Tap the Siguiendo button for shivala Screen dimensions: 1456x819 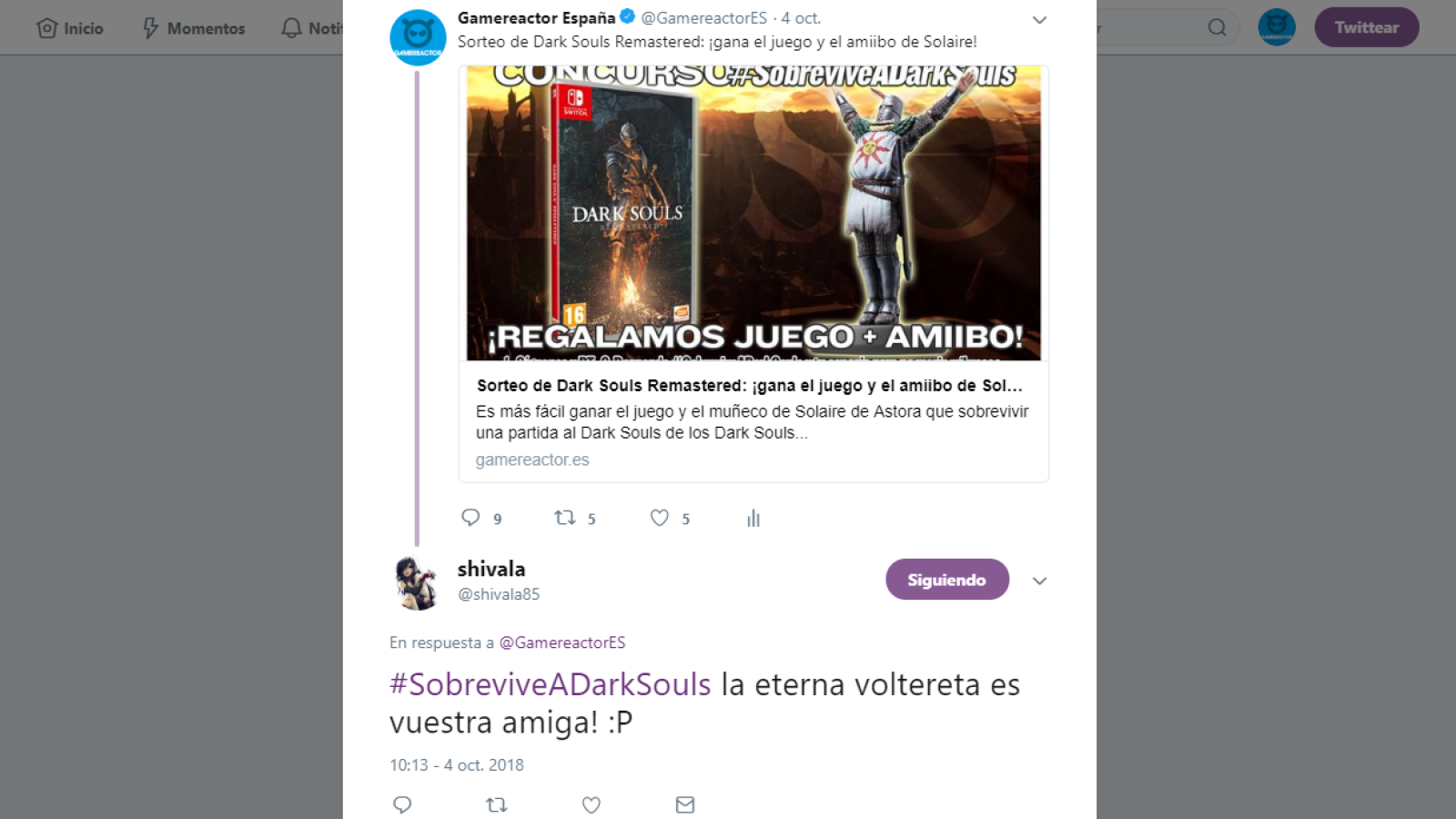pos(947,580)
